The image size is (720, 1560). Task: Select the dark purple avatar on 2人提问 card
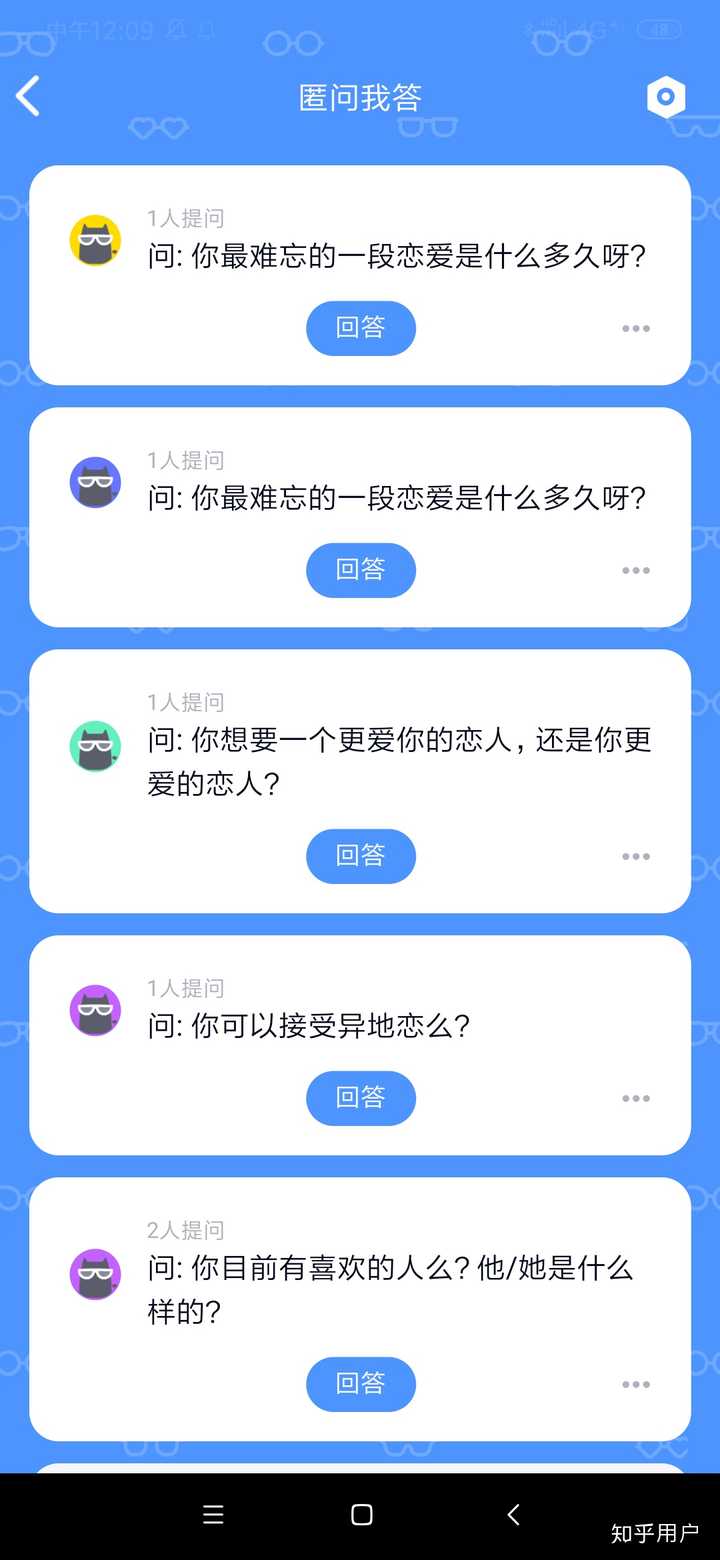[x=95, y=1273]
